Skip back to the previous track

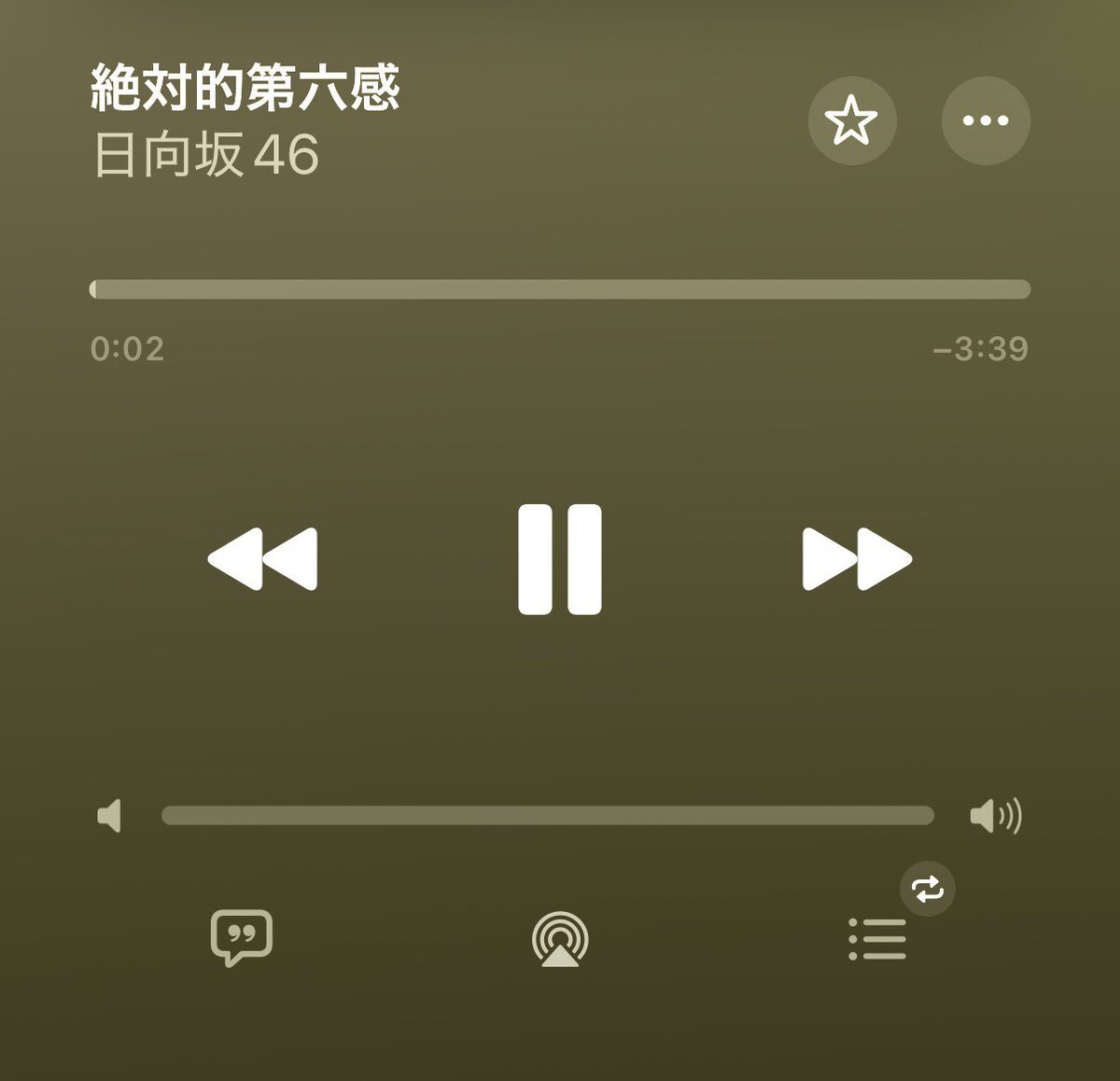click(263, 559)
